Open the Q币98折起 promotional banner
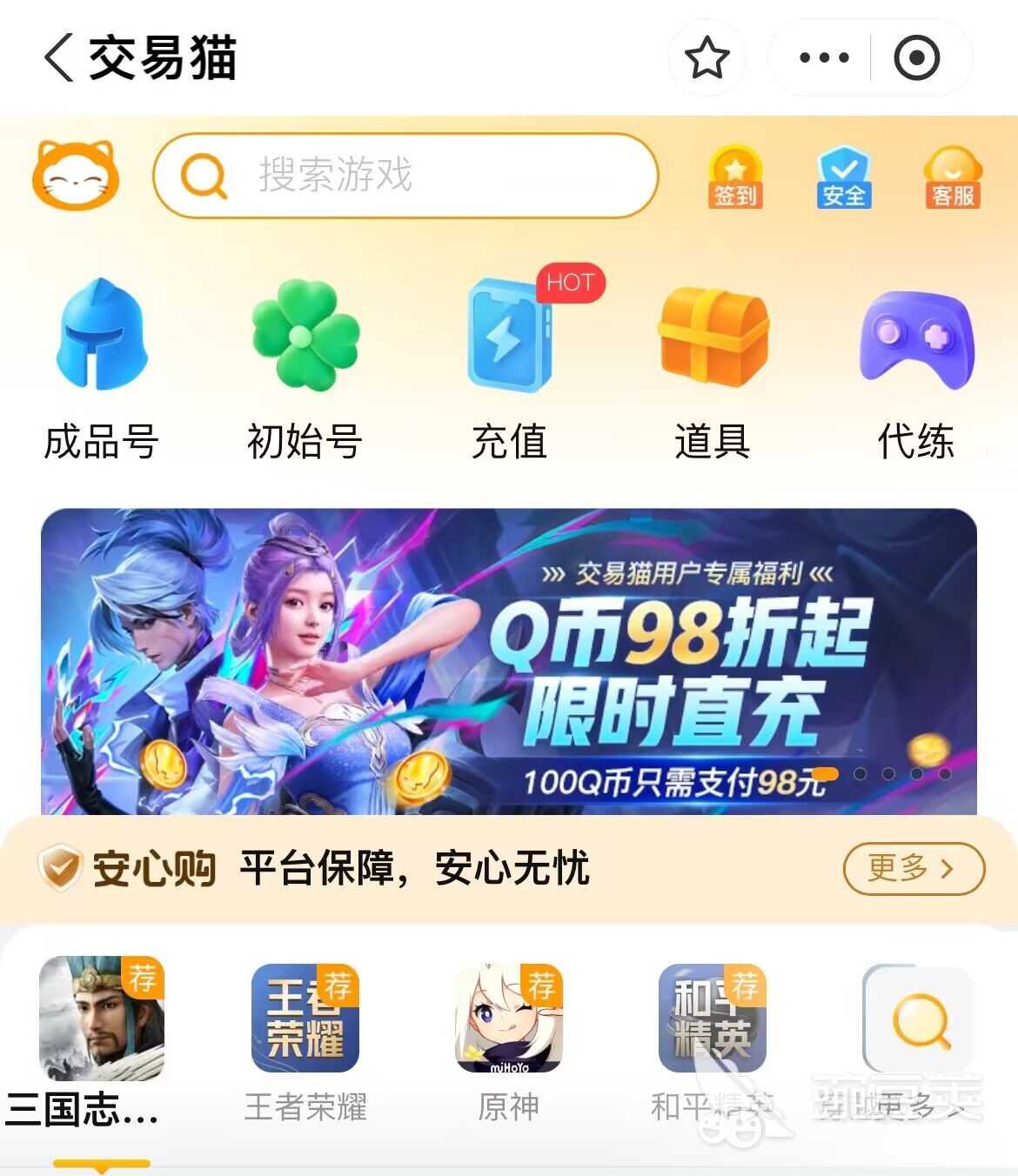The height and width of the screenshot is (1176, 1018). 509,661
